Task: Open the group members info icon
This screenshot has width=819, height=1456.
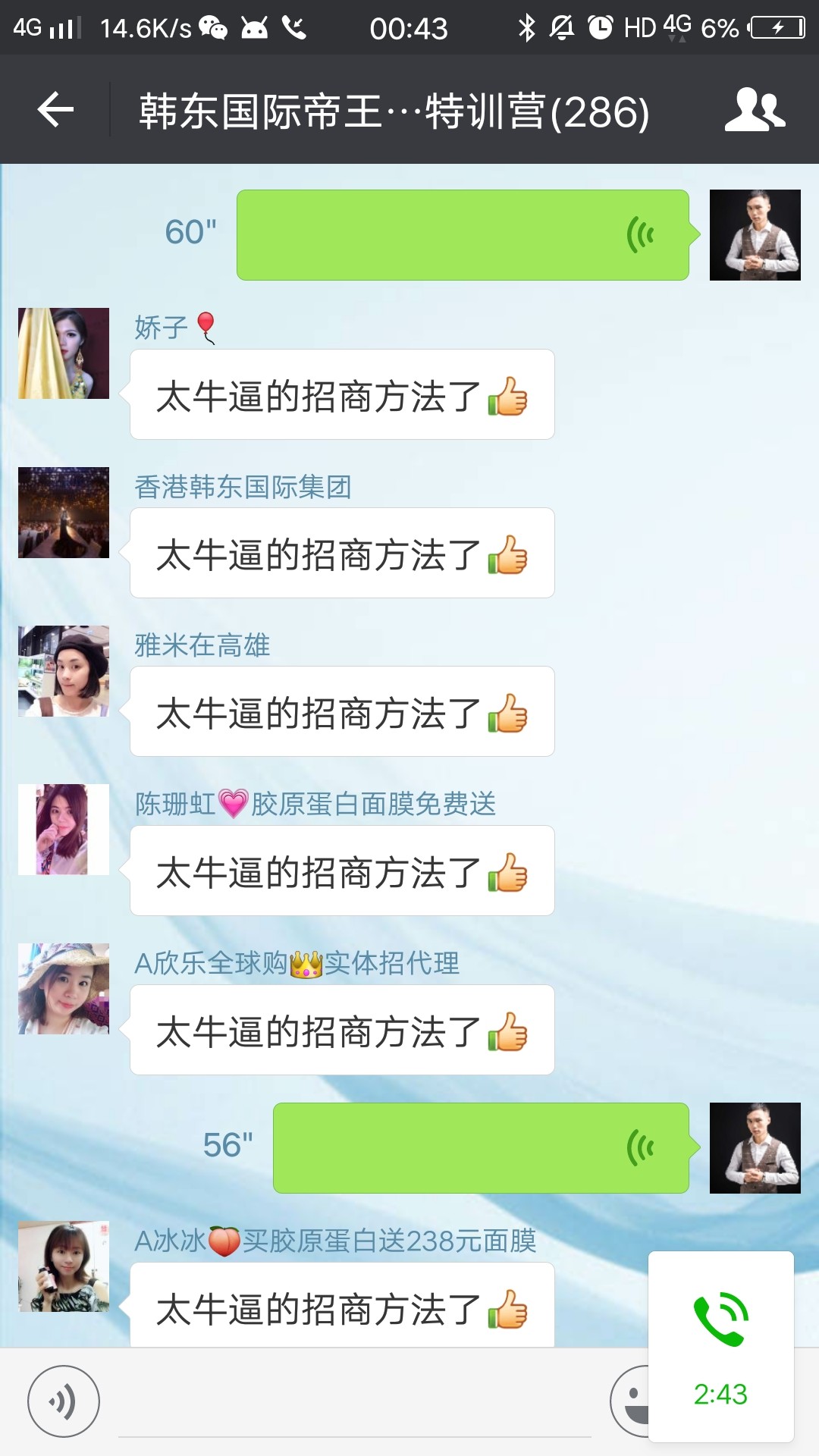Action: click(x=754, y=111)
